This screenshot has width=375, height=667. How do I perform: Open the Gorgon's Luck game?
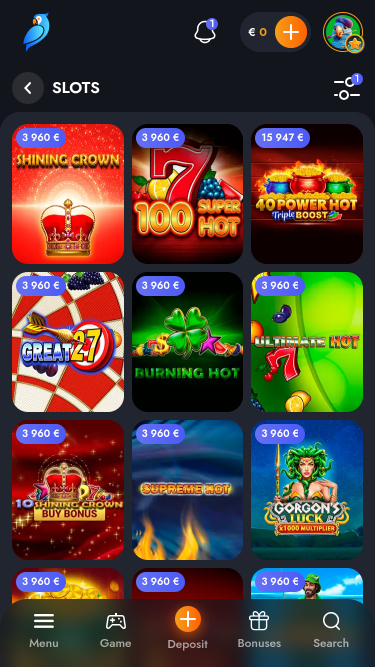[x=307, y=490]
